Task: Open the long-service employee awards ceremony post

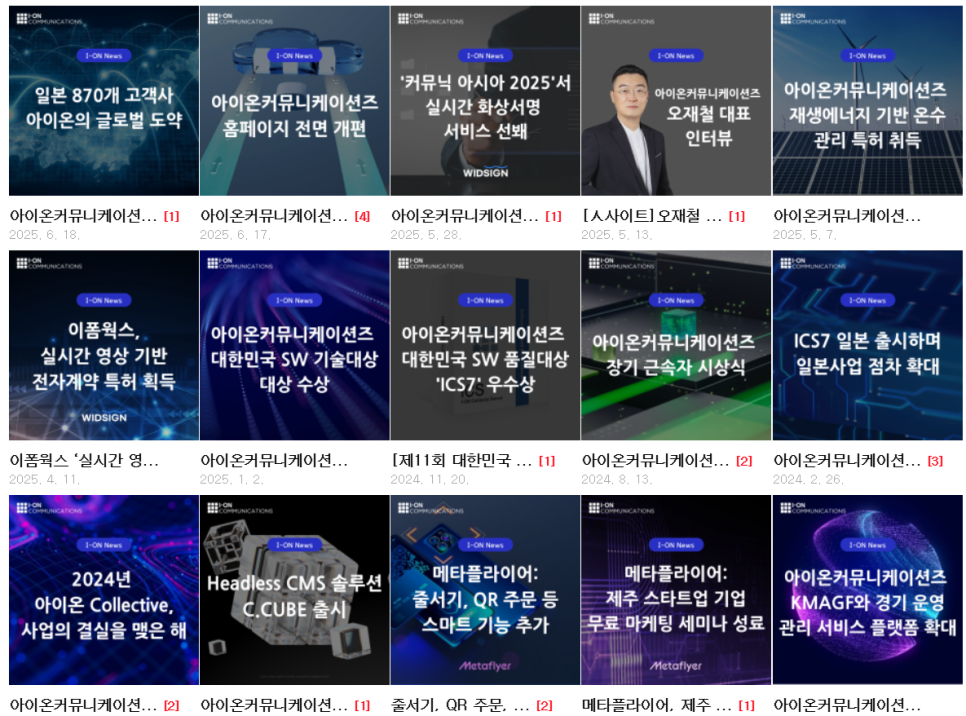Action: 676,345
